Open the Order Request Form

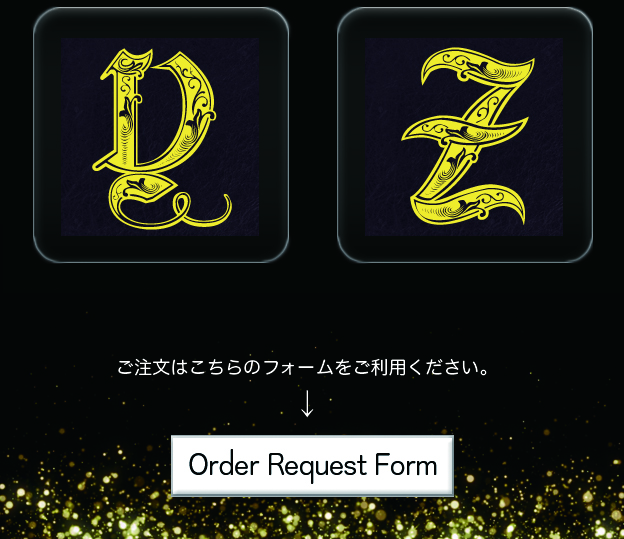312,466
